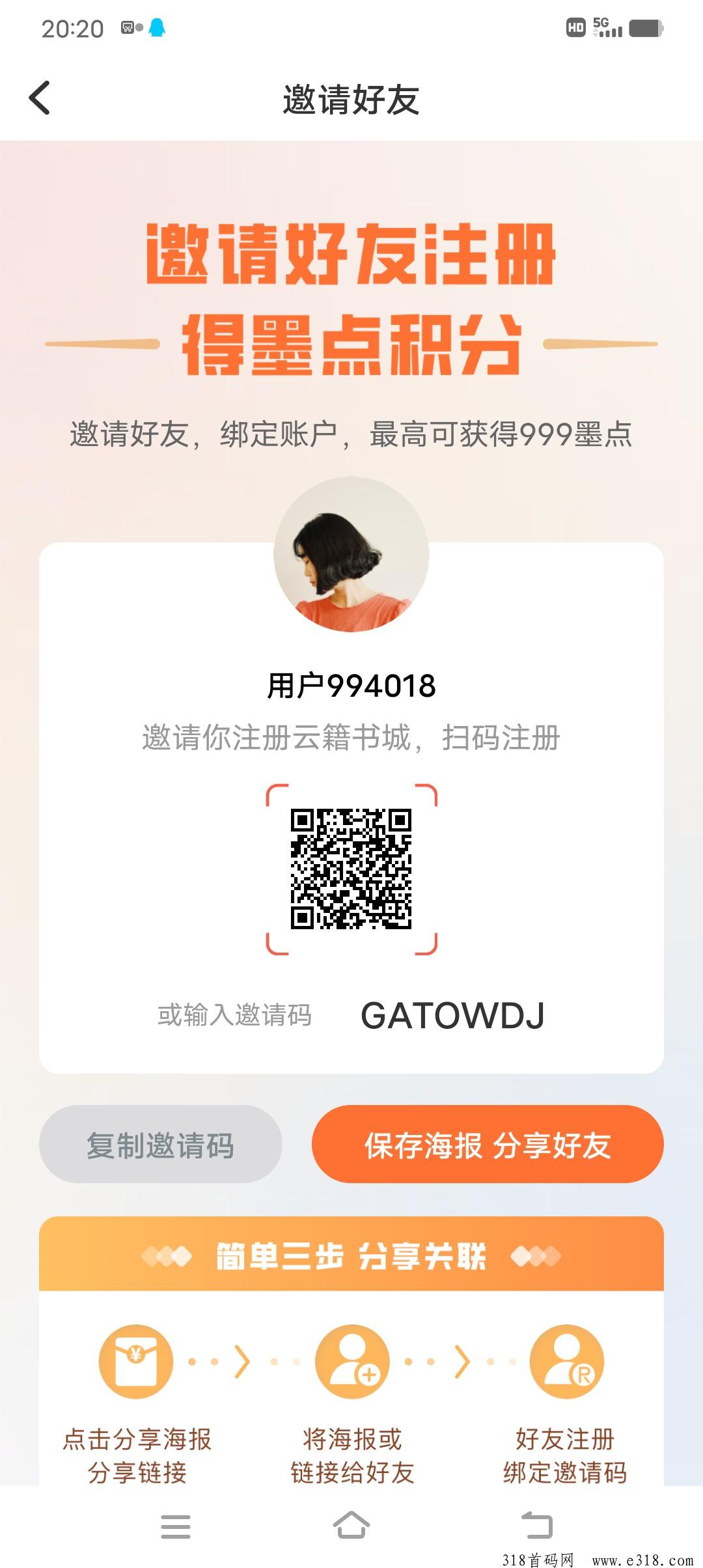The height and width of the screenshot is (1568, 703).
Task: Go back from the 邀请好友 page
Action: [40, 98]
